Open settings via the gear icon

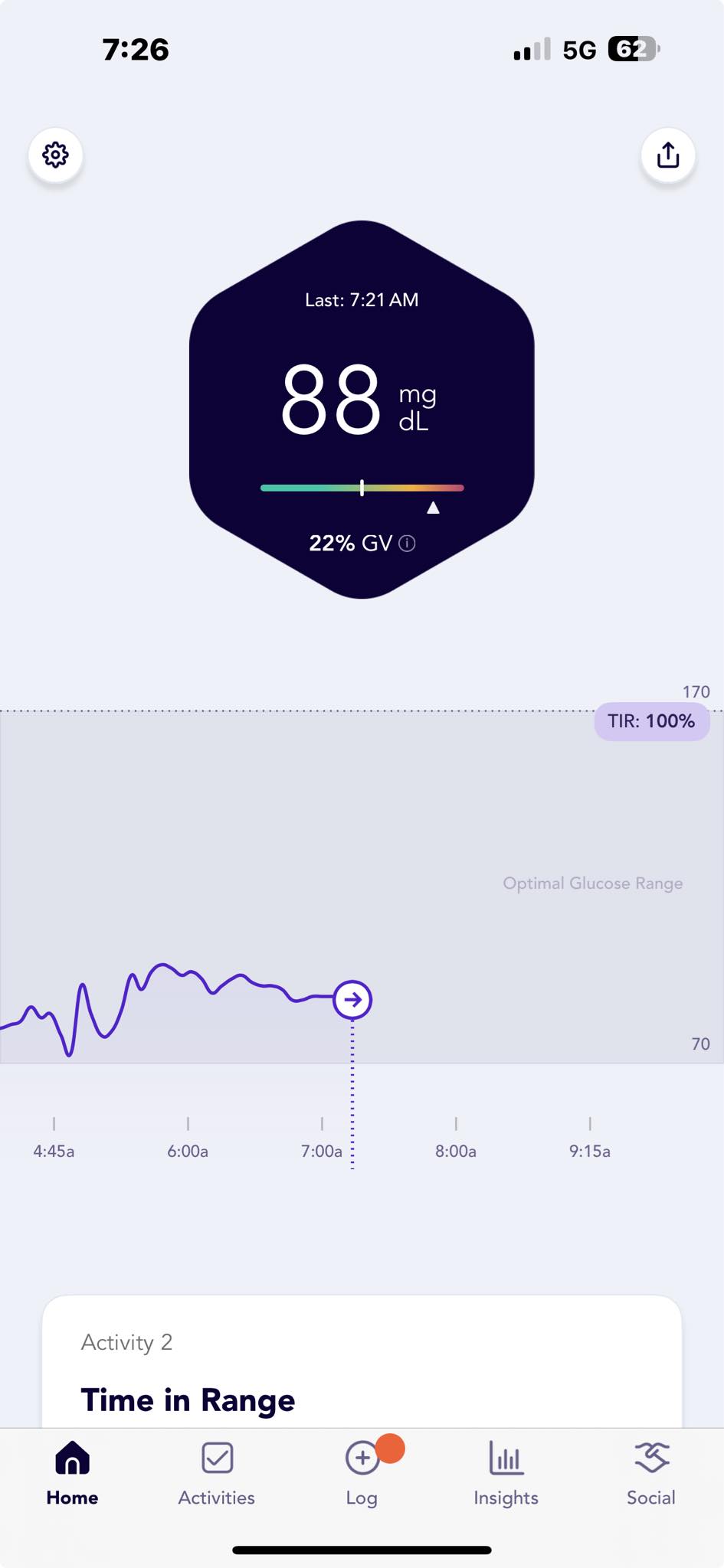coord(55,155)
